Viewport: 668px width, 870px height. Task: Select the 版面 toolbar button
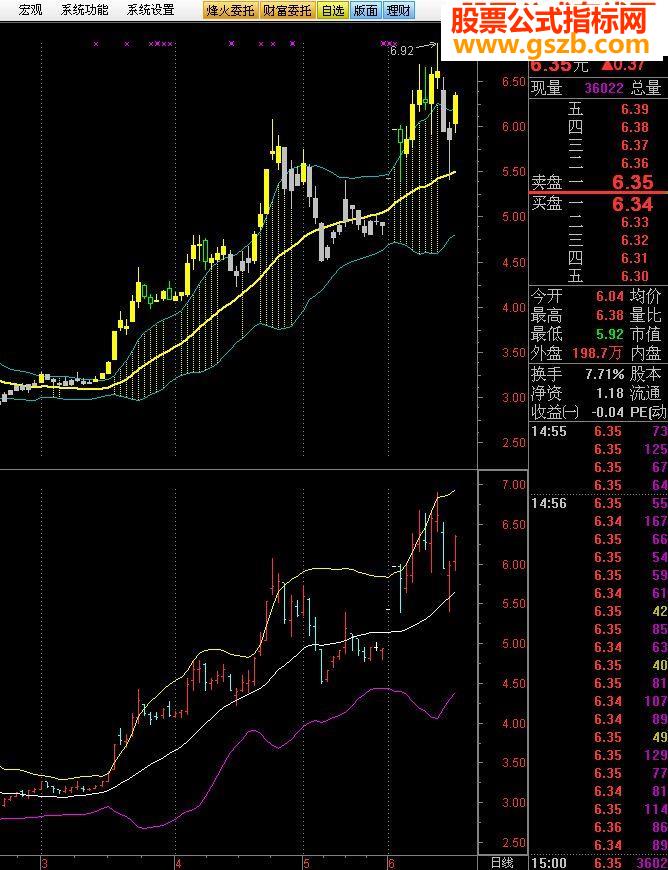[x=366, y=10]
